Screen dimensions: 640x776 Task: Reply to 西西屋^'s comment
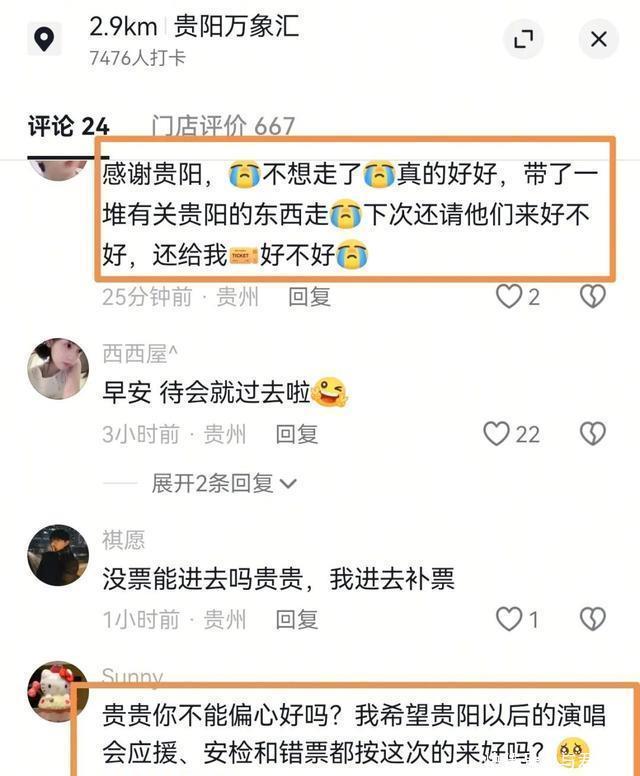pos(297,434)
